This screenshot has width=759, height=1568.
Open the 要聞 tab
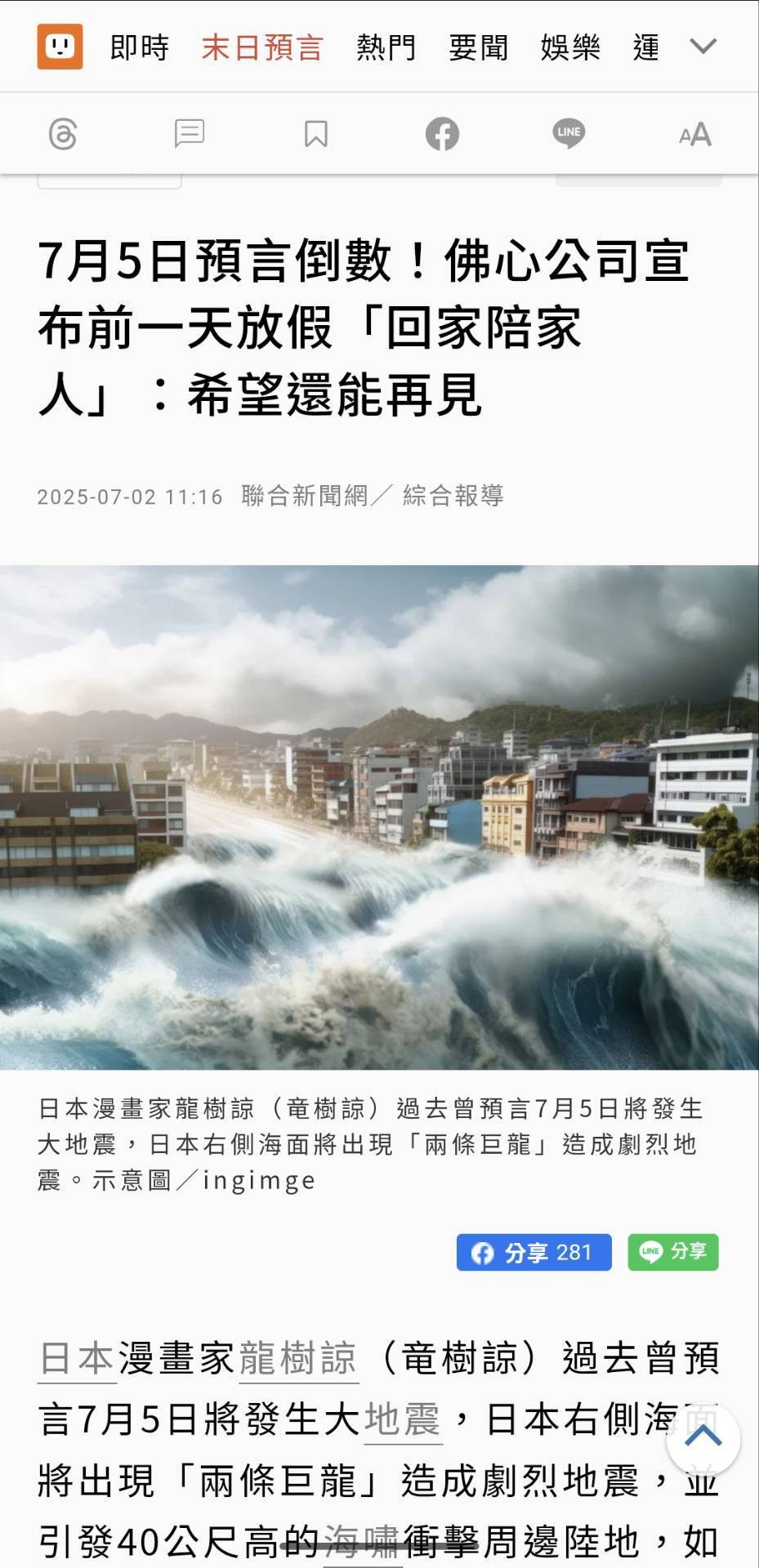pyautogui.click(x=478, y=47)
